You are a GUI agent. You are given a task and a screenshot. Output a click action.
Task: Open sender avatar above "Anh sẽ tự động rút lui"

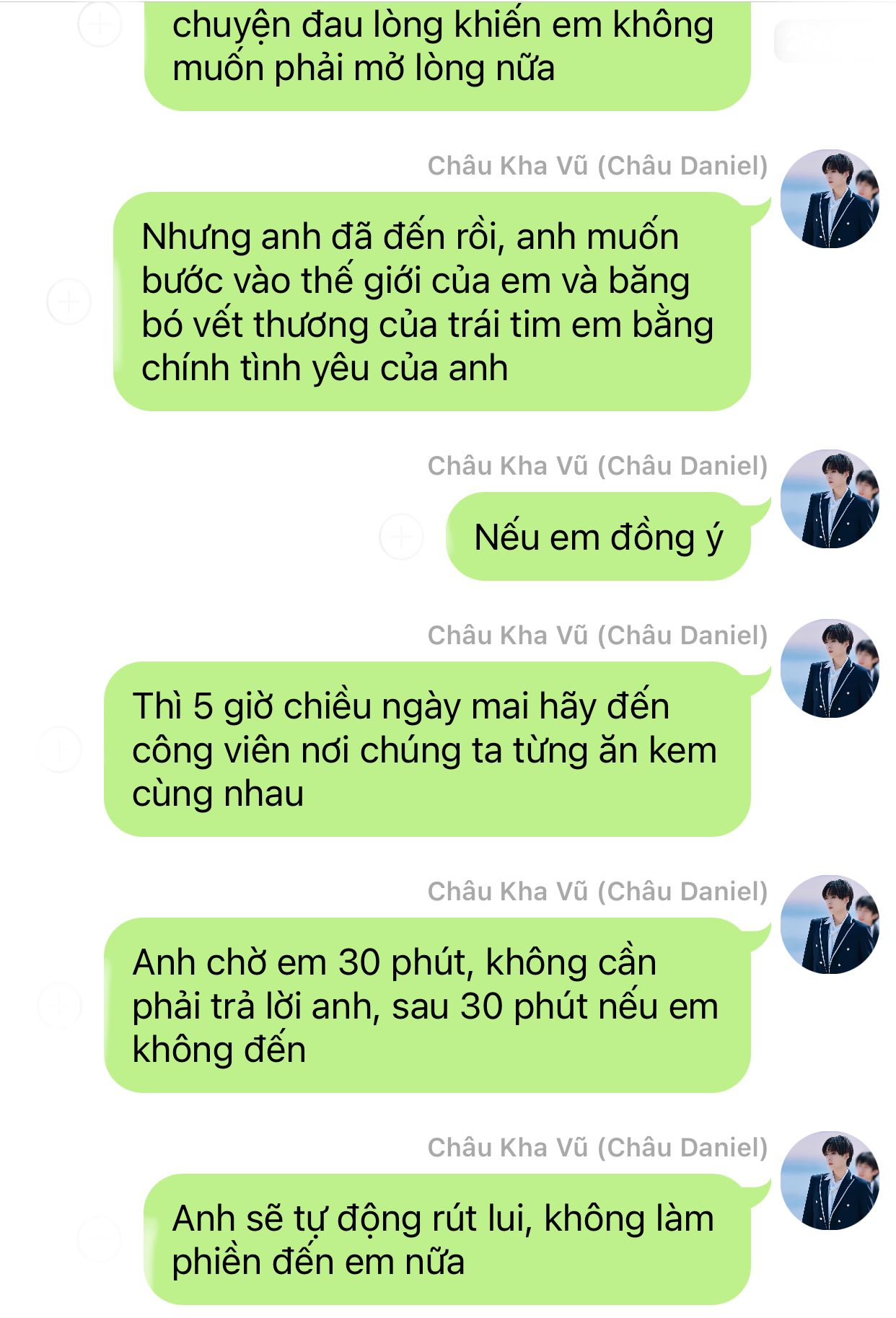point(830,1181)
